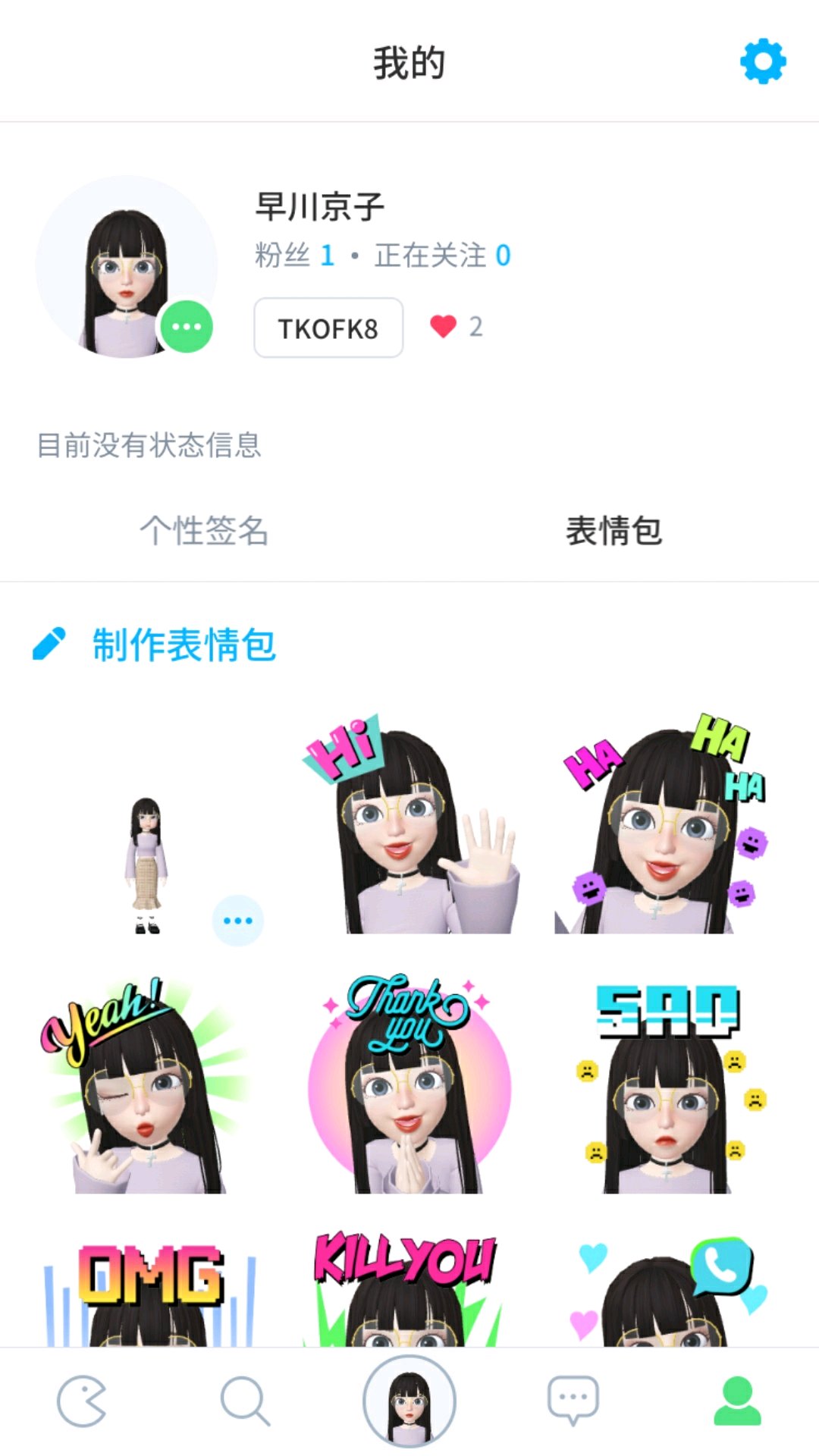Choose the KILL YOU sticker
The width and height of the screenshot is (819, 1456).
(405, 1289)
